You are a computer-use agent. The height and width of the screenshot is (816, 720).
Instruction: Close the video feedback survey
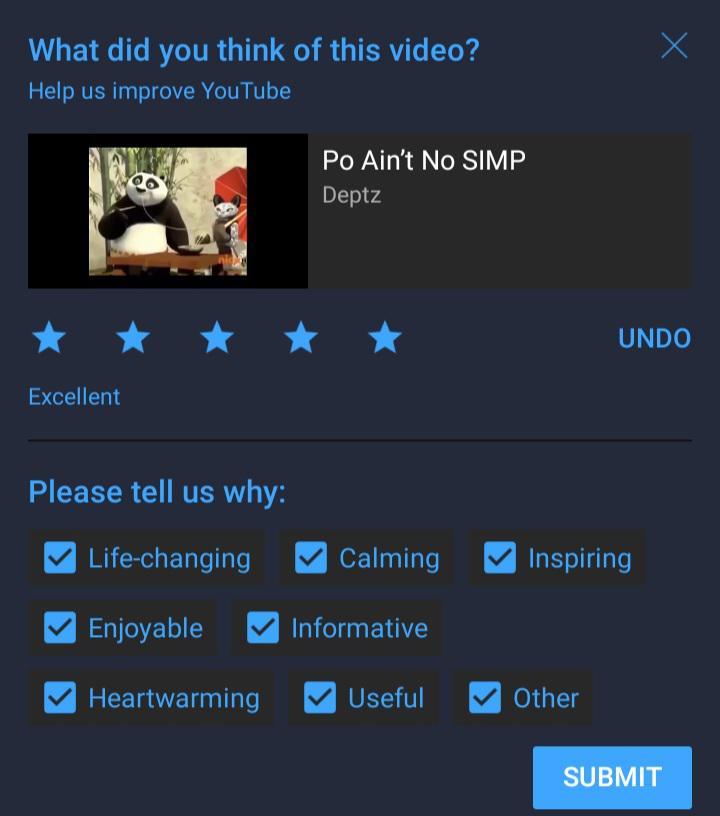point(674,46)
